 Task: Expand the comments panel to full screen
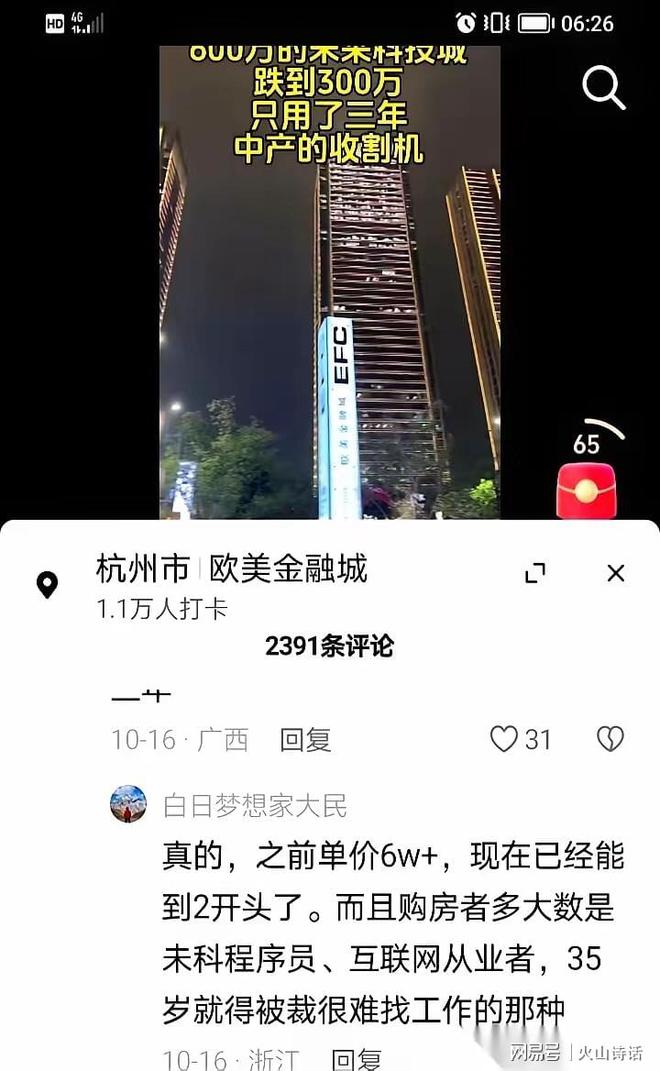click(x=535, y=573)
